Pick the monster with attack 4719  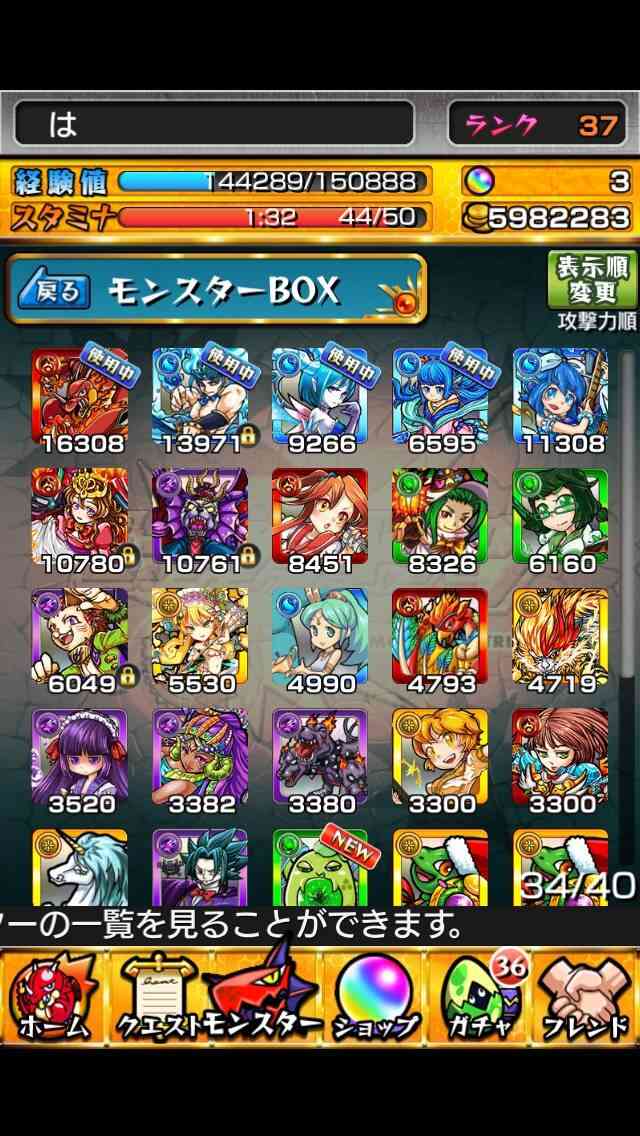pyautogui.click(x=561, y=637)
